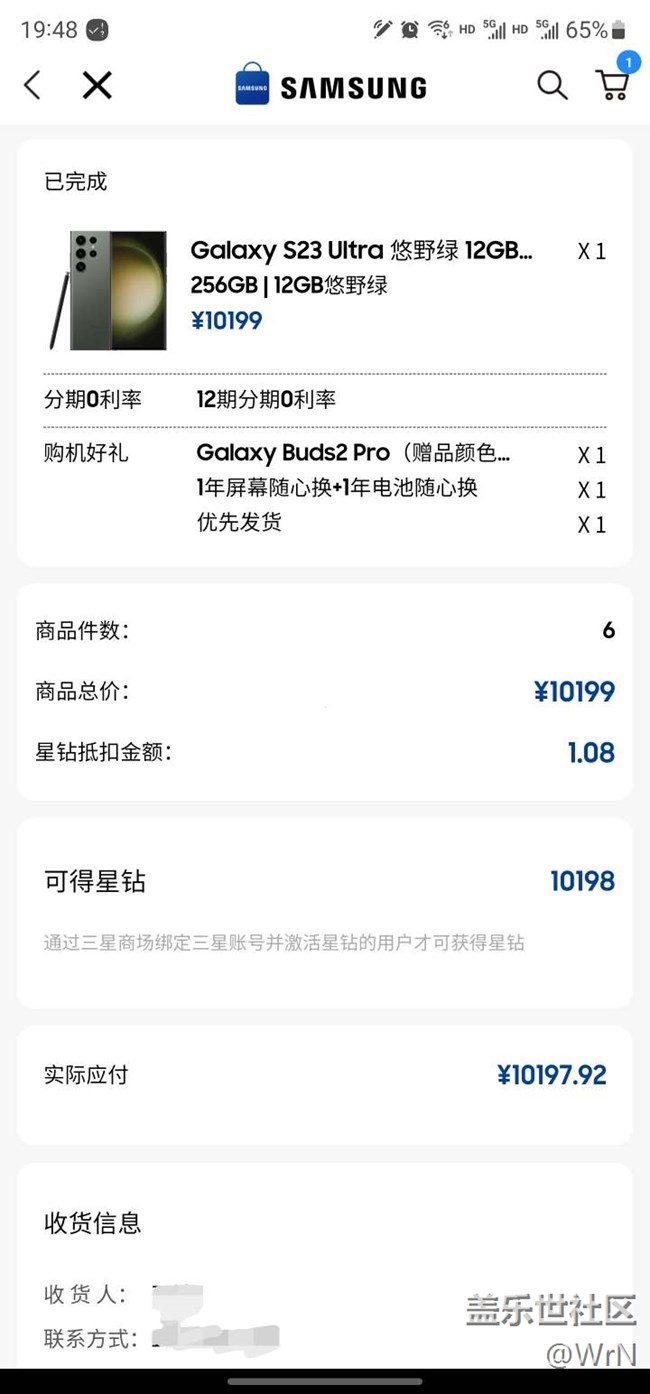This screenshot has width=650, height=1394.
Task: Close the order details page
Action: click(x=97, y=86)
